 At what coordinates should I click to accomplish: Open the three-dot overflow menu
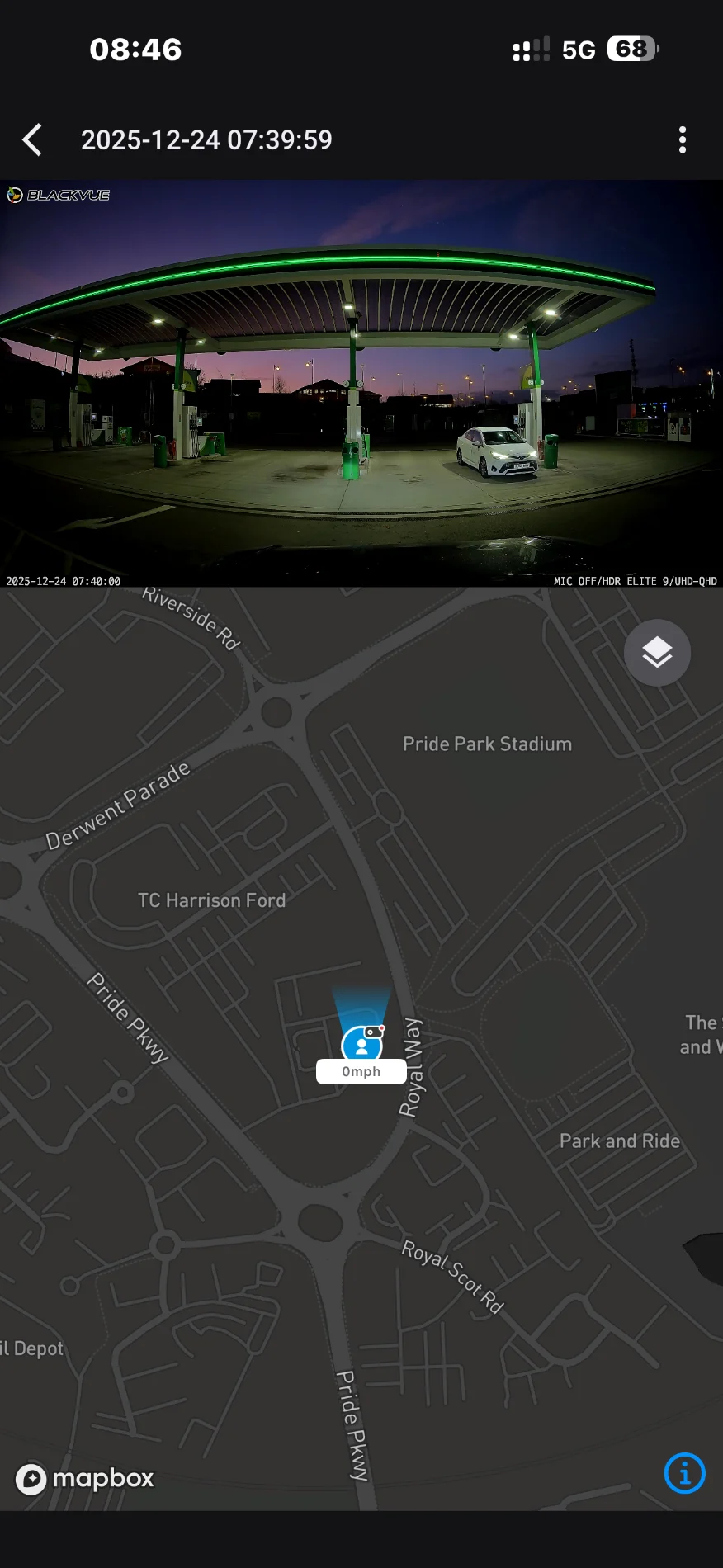tap(682, 140)
